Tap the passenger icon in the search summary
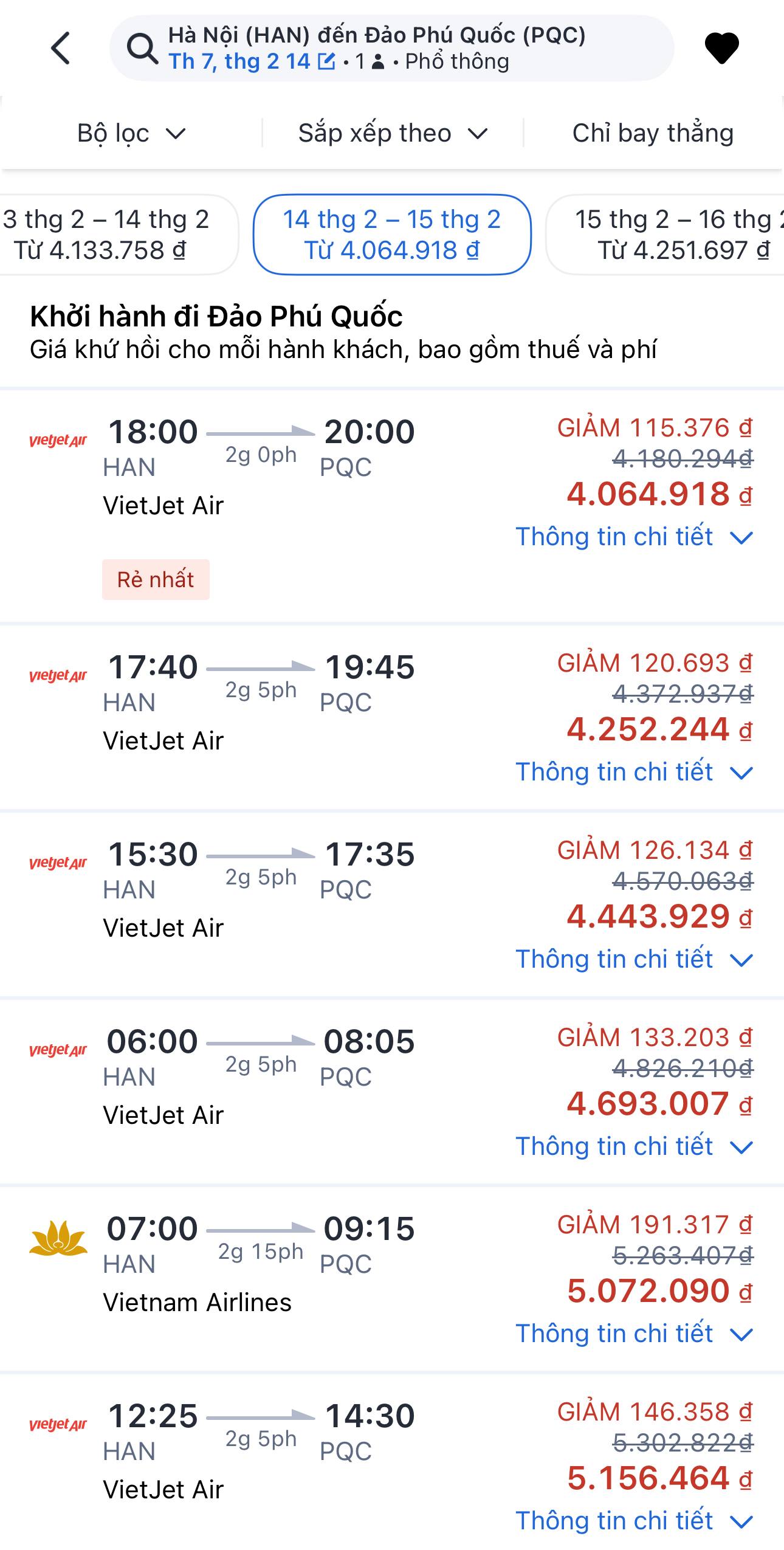784x1550 pixels. coord(377,61)
